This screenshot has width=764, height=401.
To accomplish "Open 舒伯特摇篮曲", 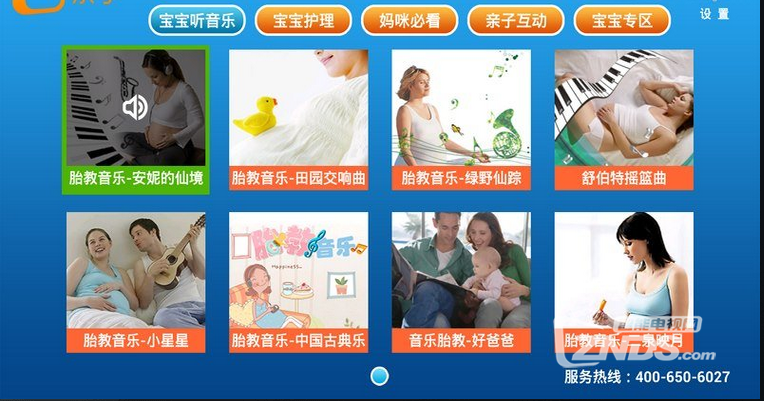I will click(624, 119).
